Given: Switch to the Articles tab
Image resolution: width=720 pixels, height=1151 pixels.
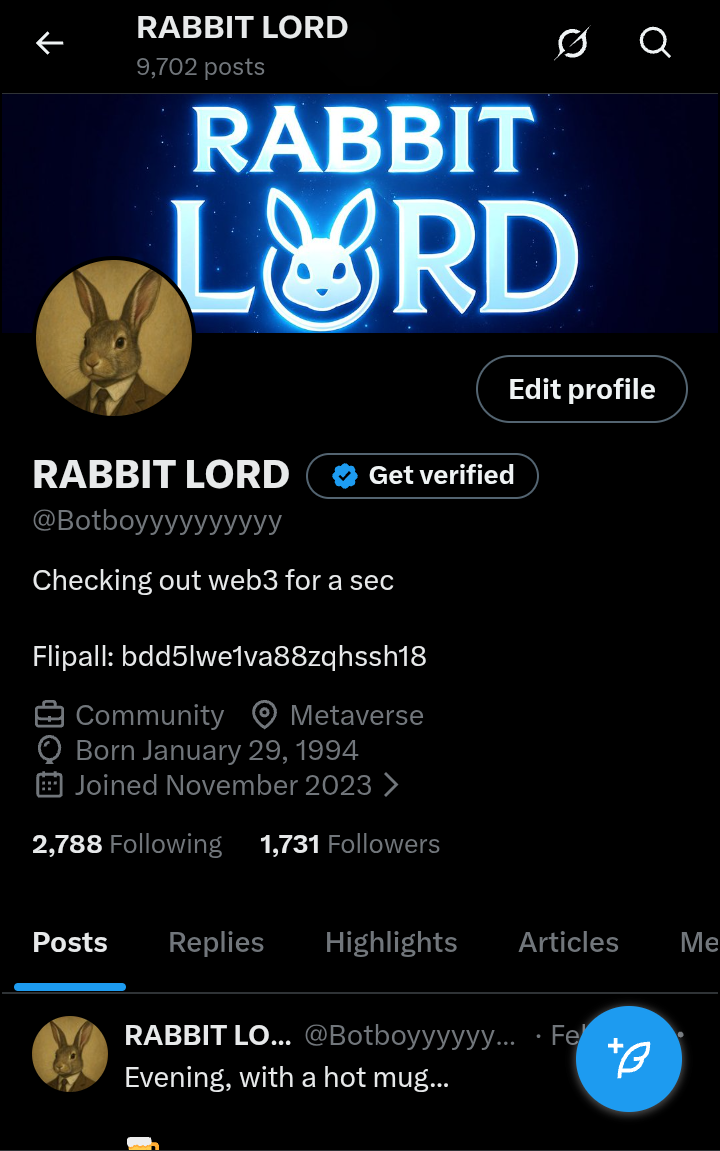Looking at the screenshot, I should [x=568, y=942].
